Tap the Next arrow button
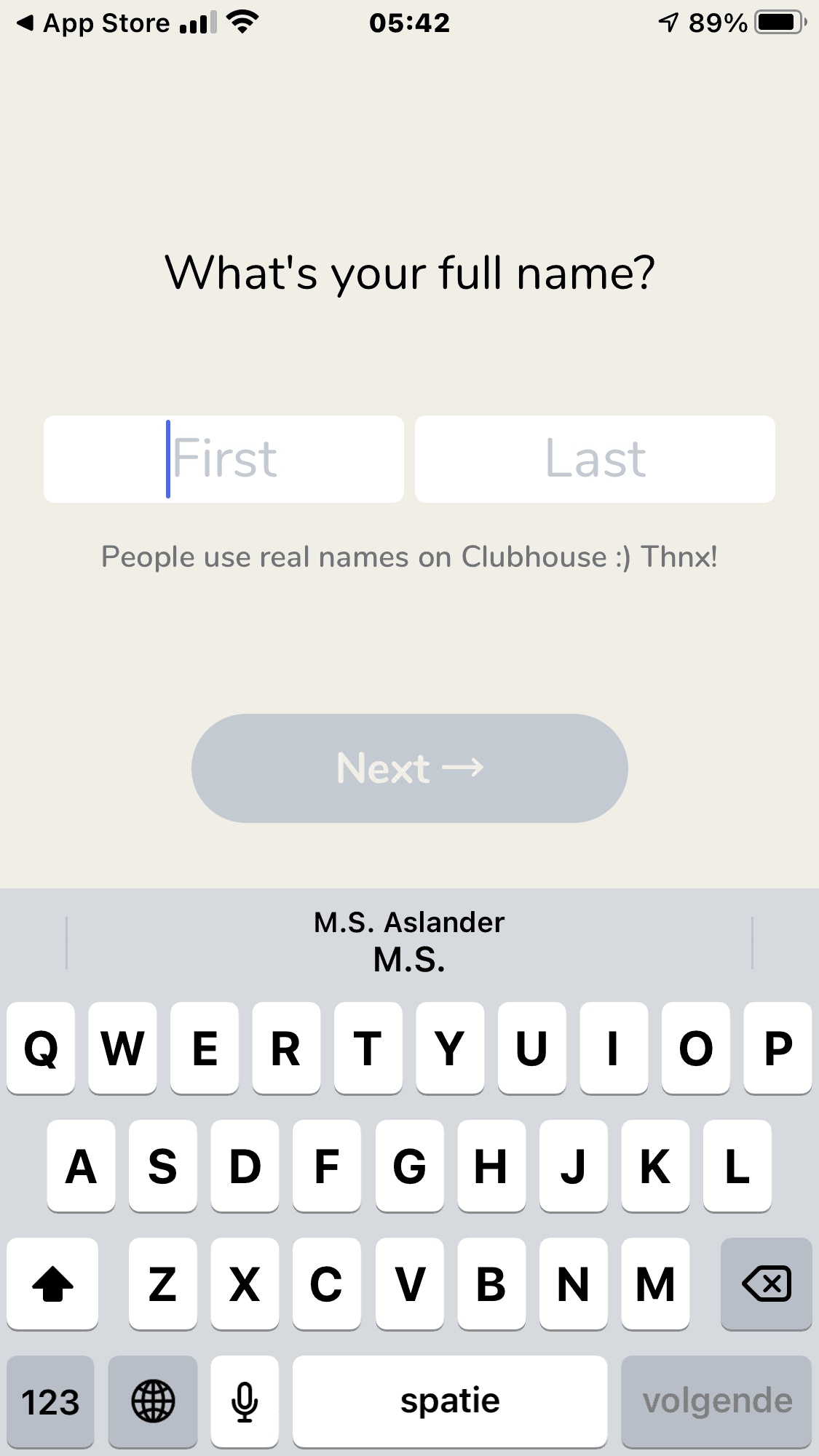 click(x=410, y=768)
